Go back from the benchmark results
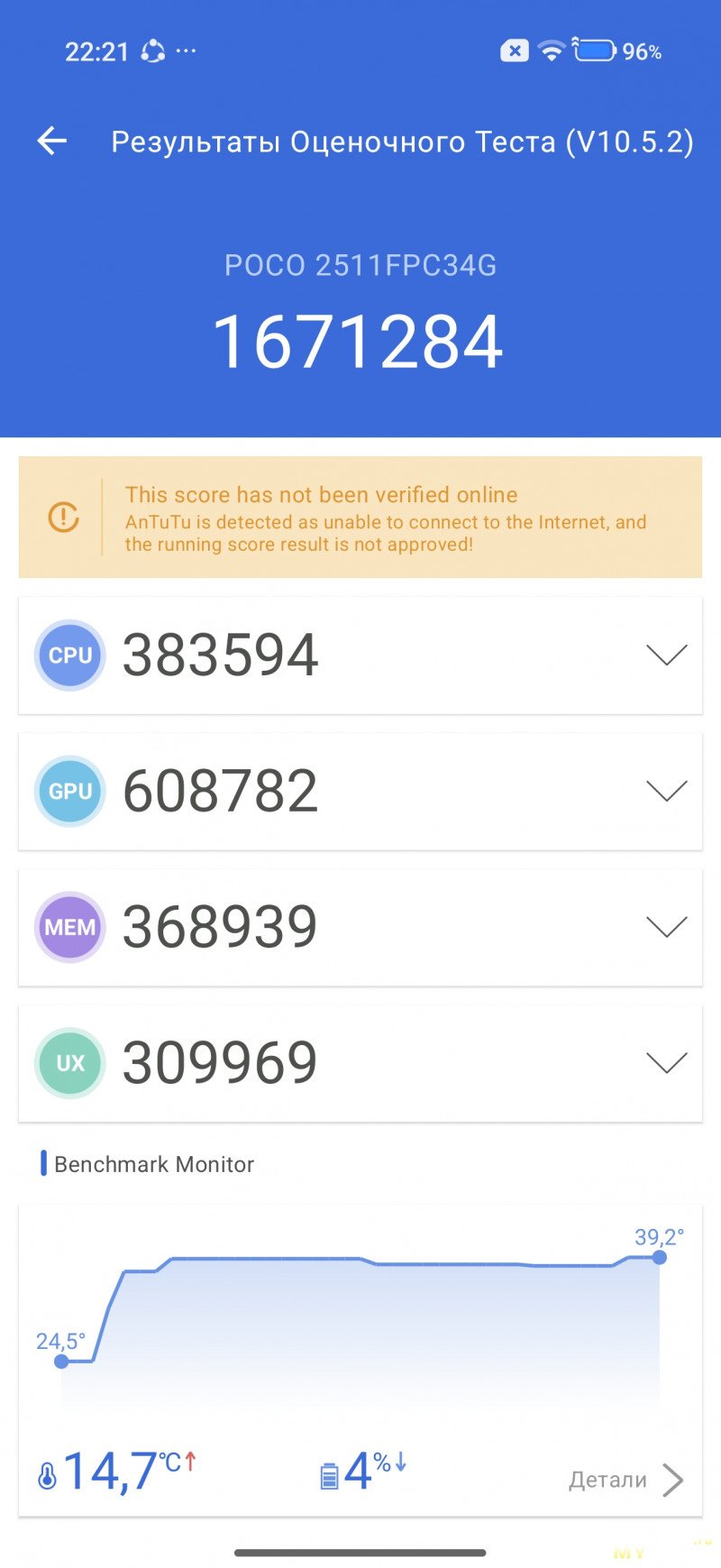 (x=52, y=141)
